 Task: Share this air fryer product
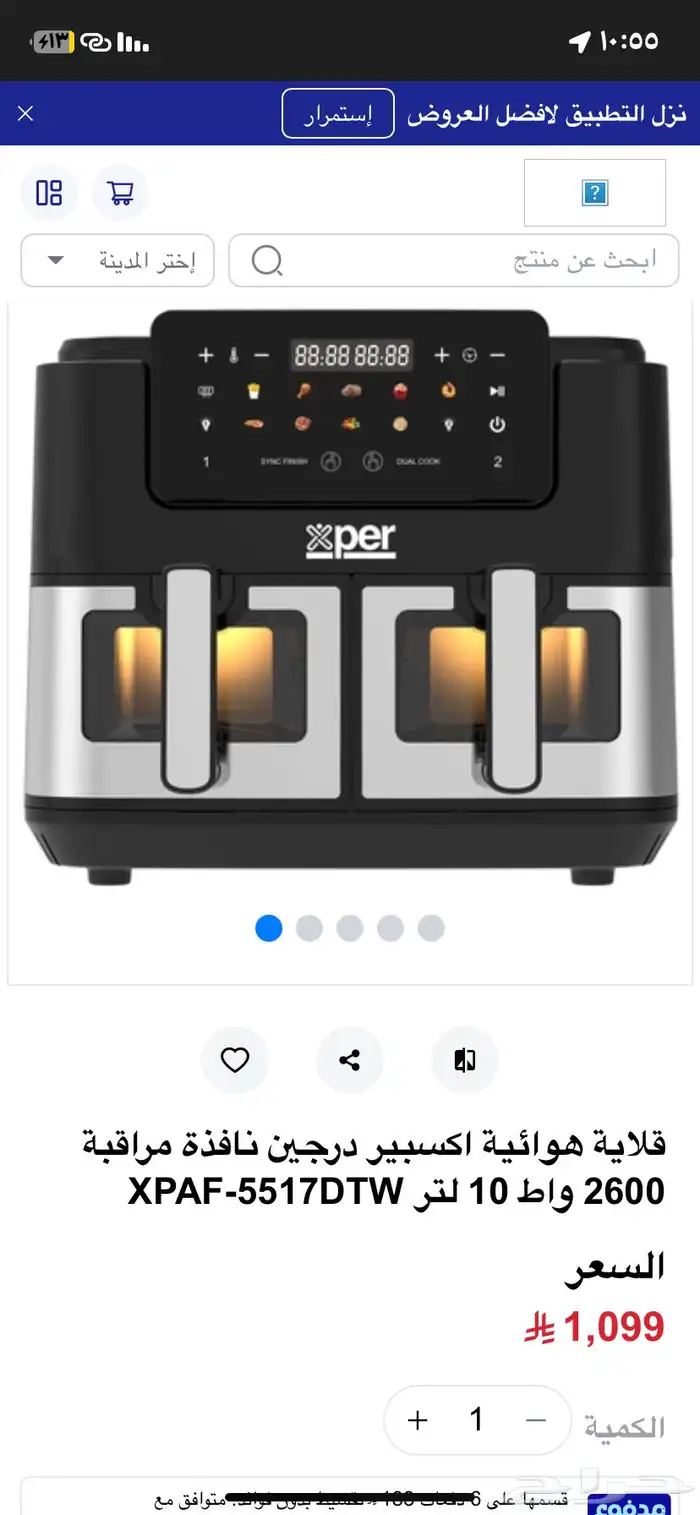(350, 1060)
